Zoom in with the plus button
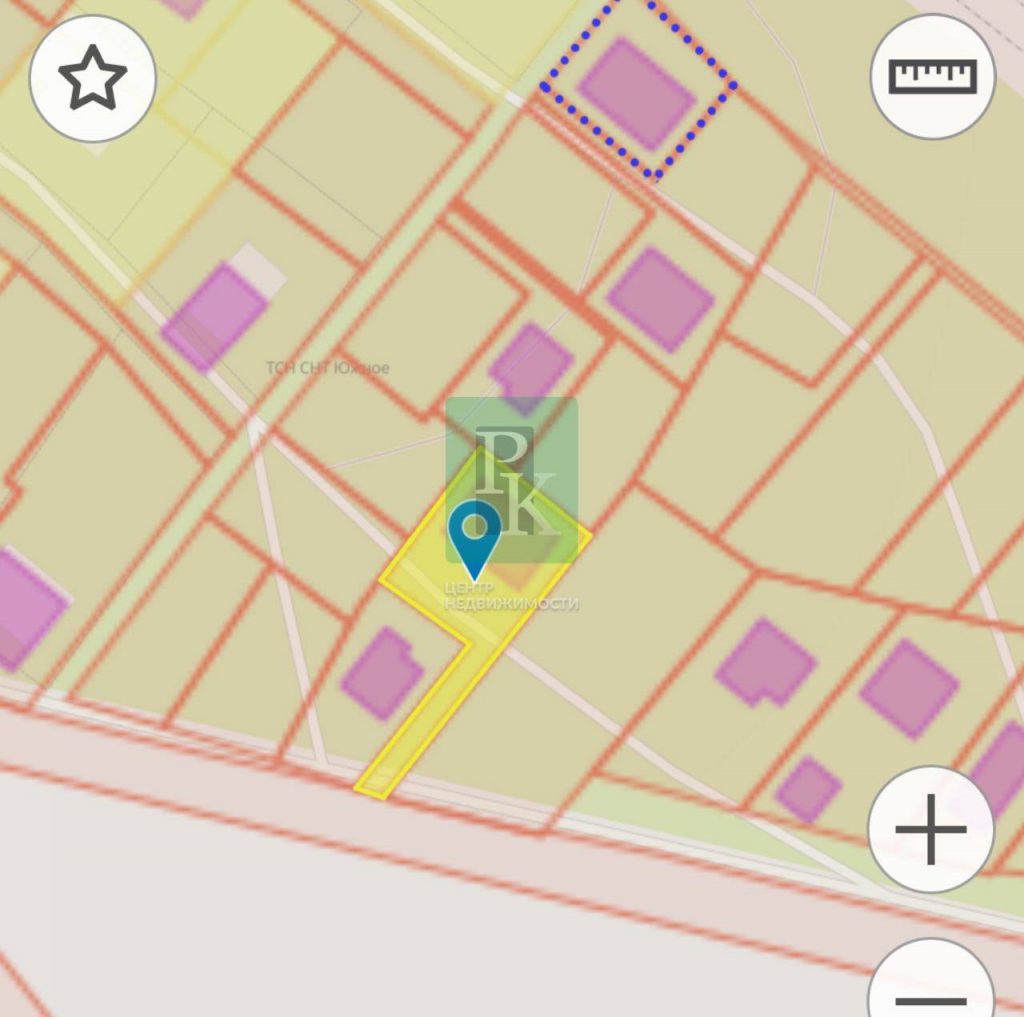The height and width of the screenshot is (1017, 1024). click(930, 829)
